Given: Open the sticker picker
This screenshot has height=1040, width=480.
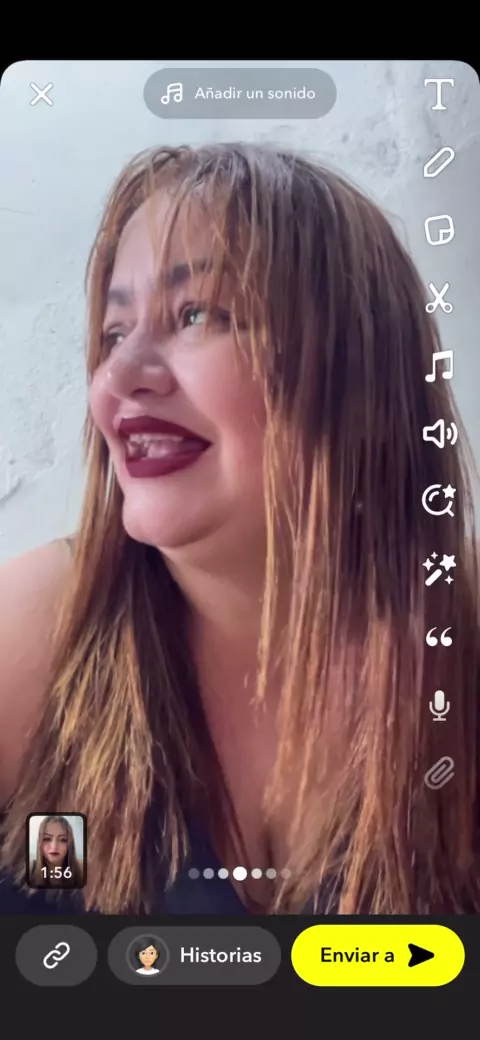Looking at the screenshot, I should tap(439, 231).
